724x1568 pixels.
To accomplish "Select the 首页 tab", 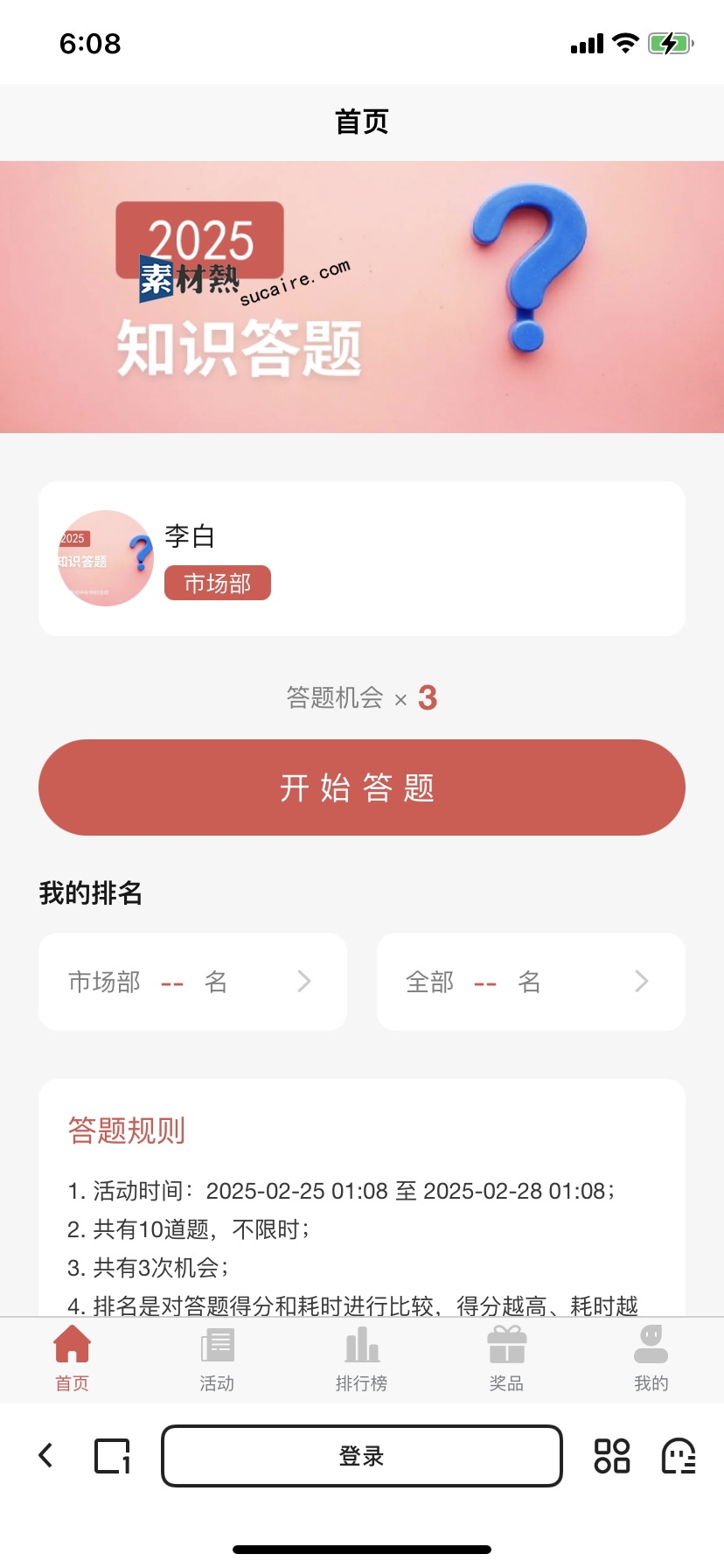I will click(x=73, y=1359).
